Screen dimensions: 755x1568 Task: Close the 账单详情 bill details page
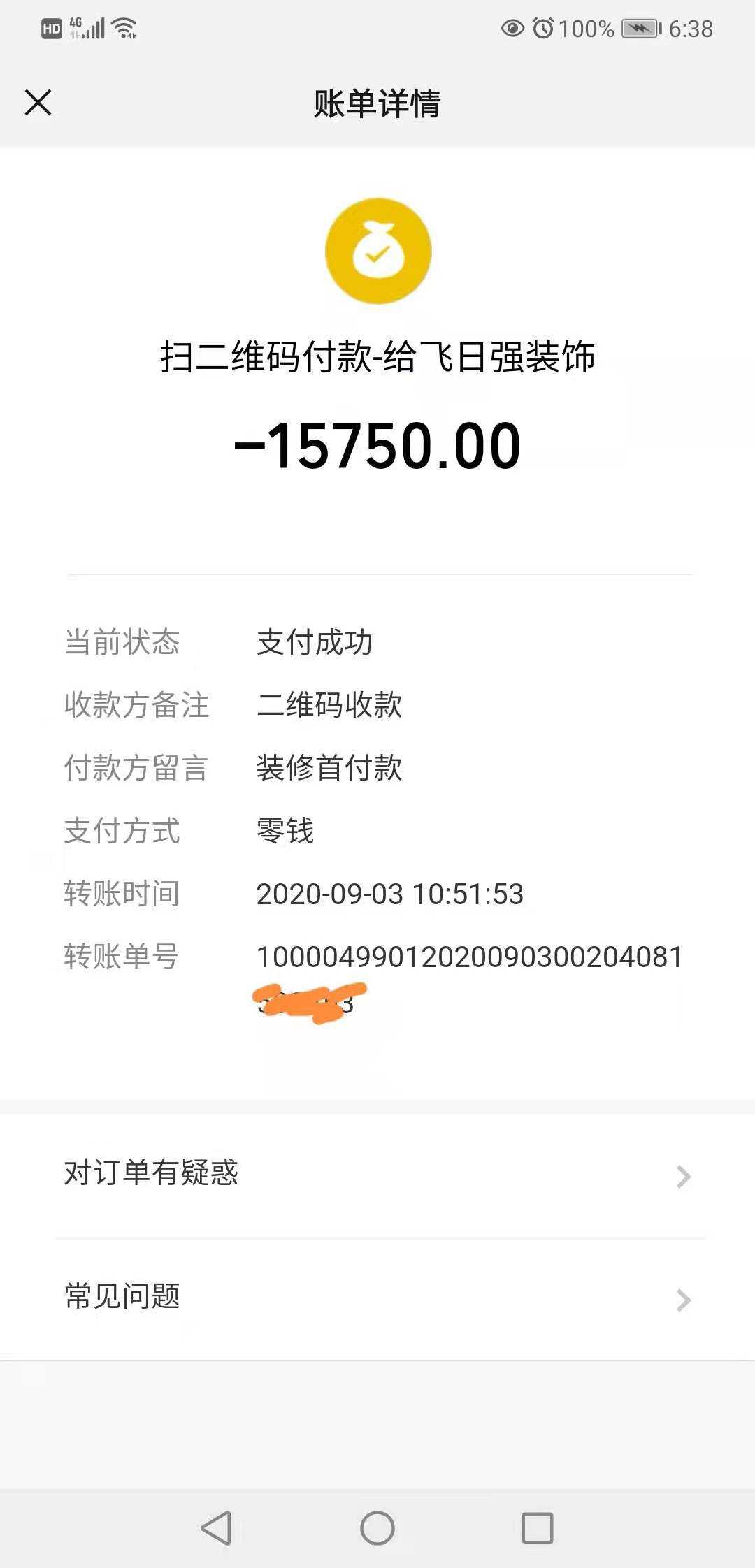tap(38, 103)
